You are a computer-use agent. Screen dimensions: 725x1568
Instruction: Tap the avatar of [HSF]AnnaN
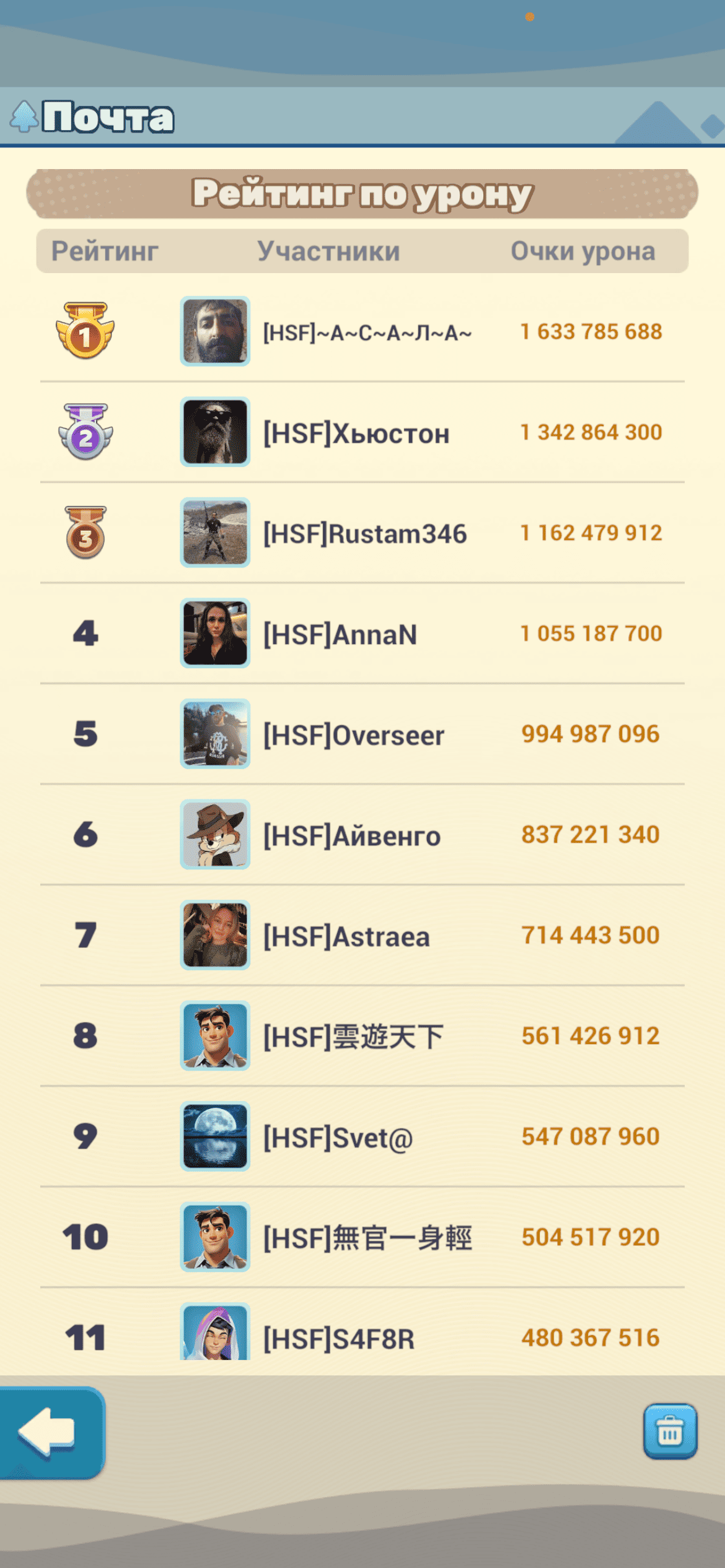coord(215,634)
